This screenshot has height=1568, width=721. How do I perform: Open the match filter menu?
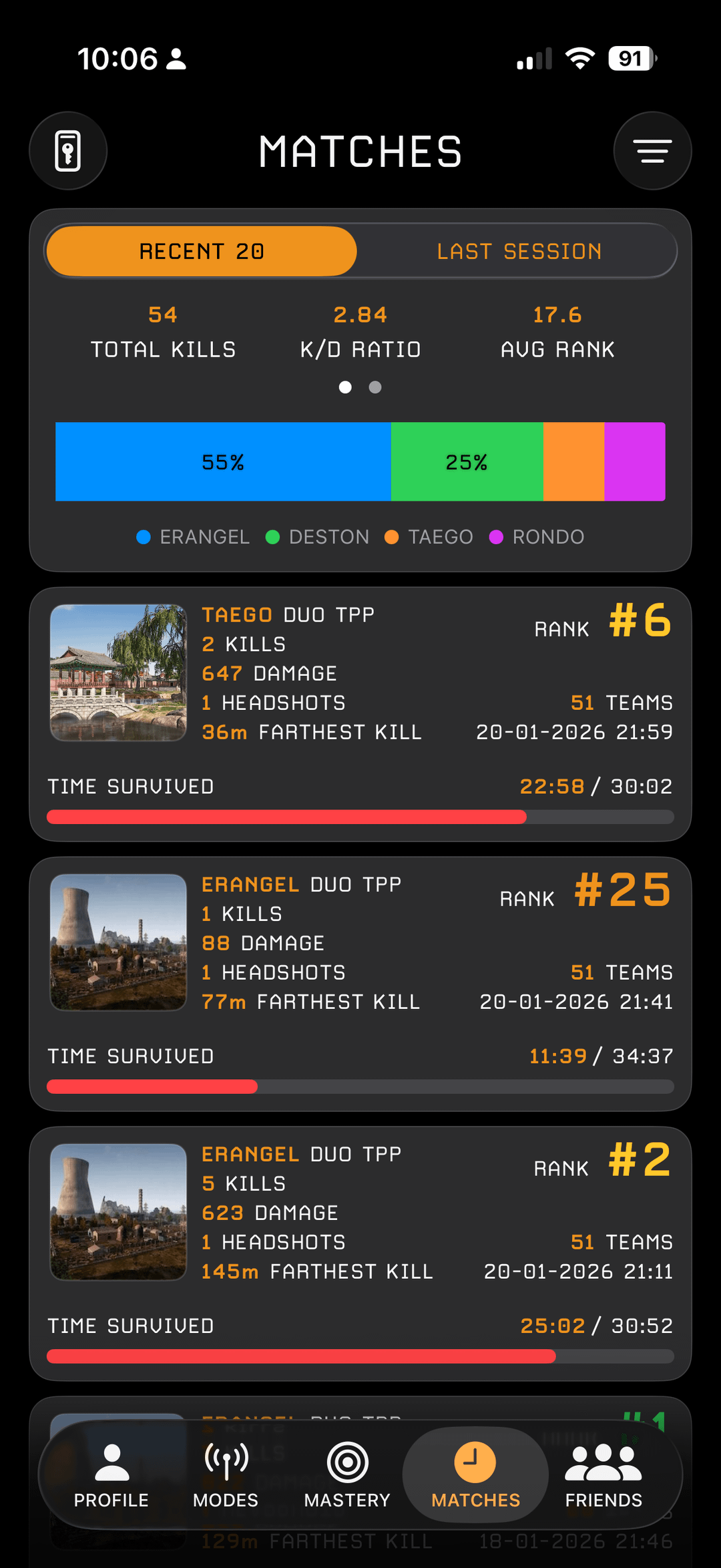point(652,151)
